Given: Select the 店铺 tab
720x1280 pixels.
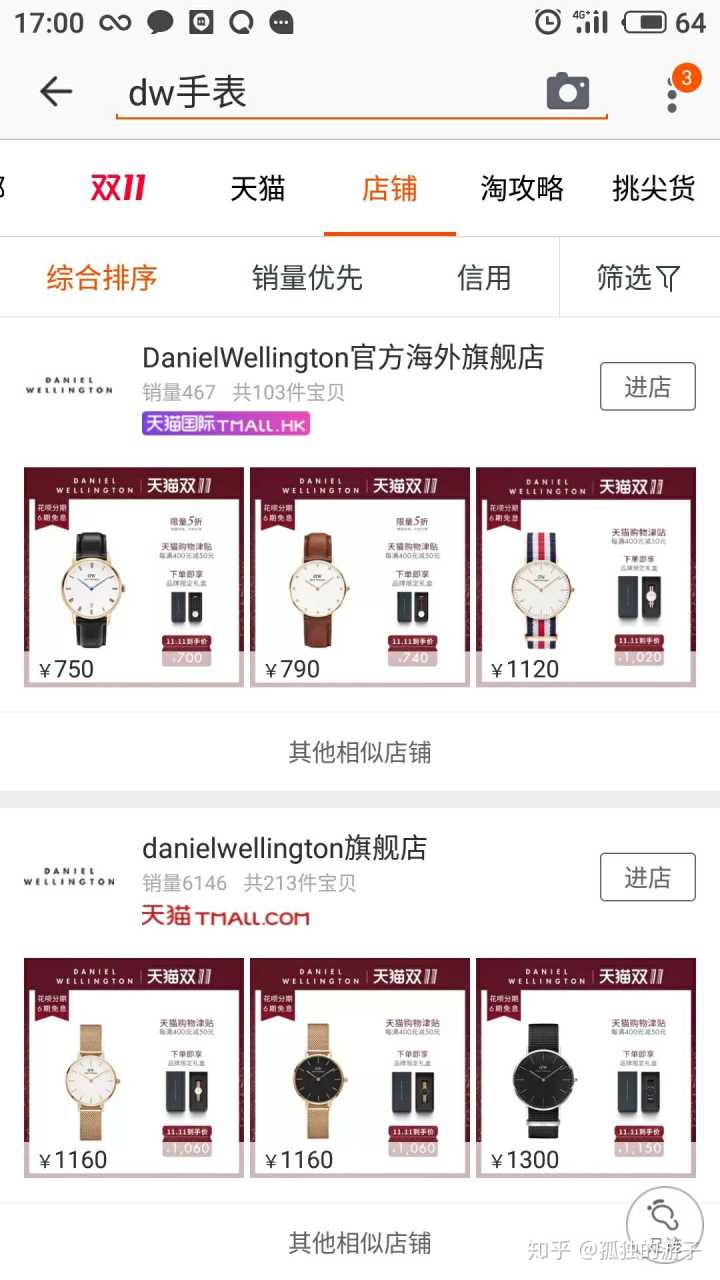Looking at the screenshot, I should click(389, 188).
